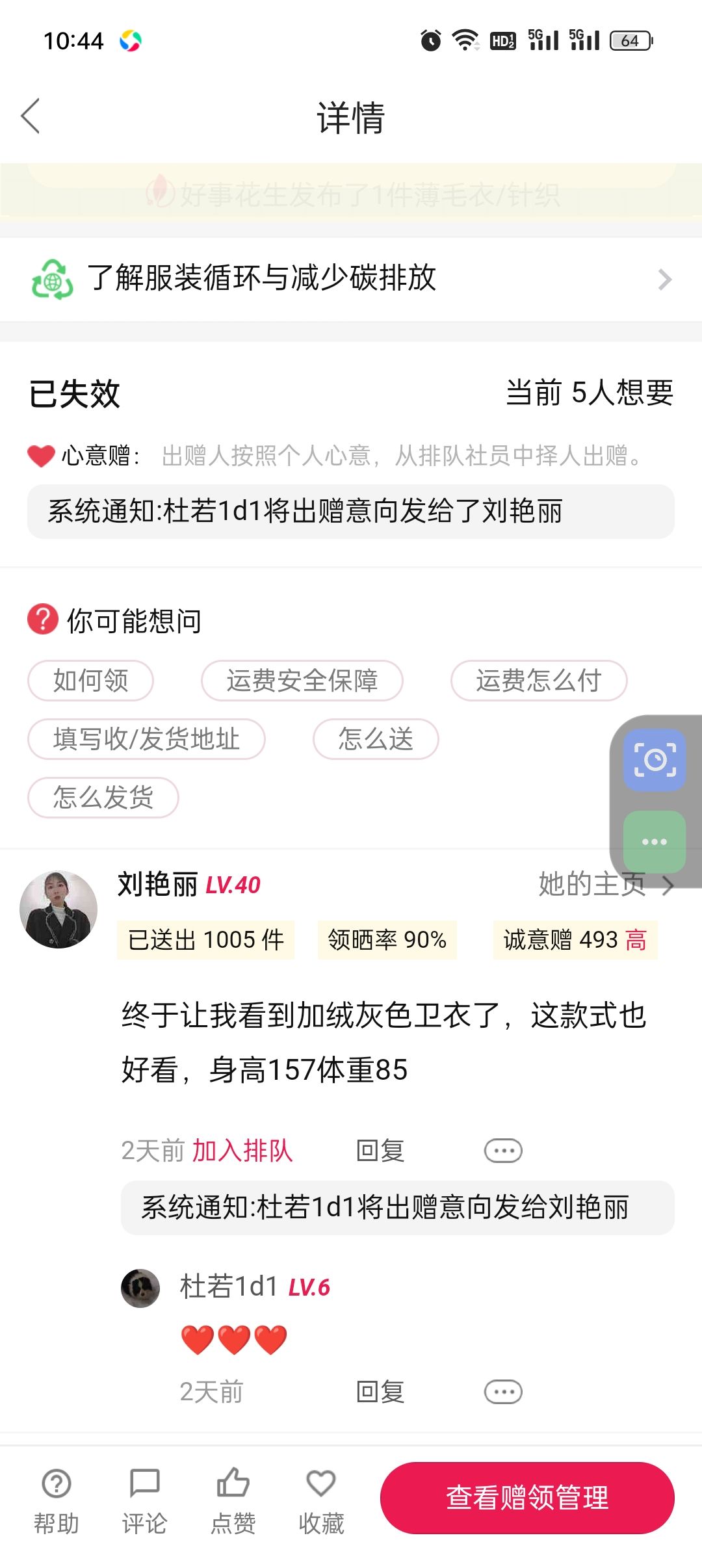Choose the 填写收/发货地址 chip
702x1568 pixels.
[x=146, y=739]
